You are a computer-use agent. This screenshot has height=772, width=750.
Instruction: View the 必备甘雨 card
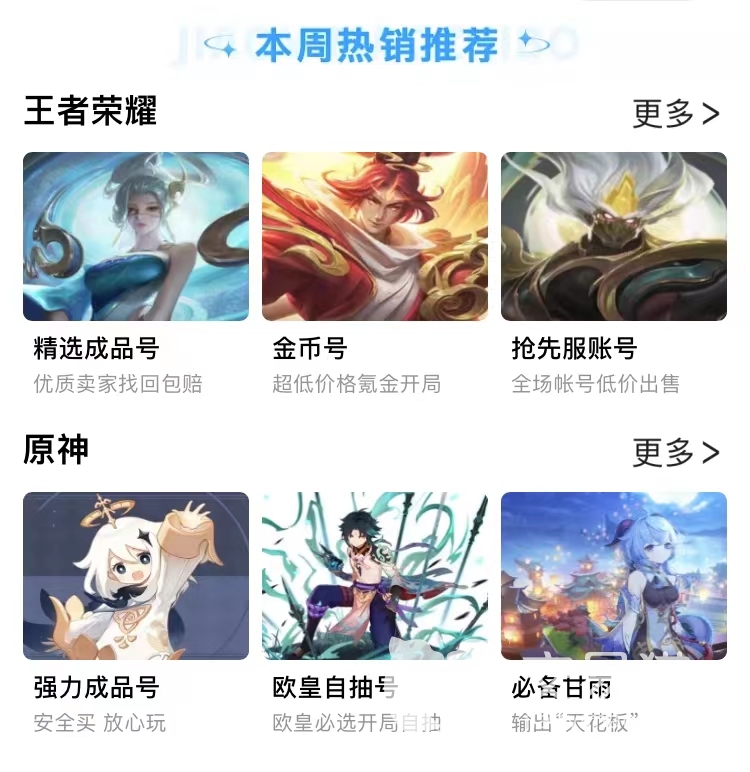(x=614, y=576)
